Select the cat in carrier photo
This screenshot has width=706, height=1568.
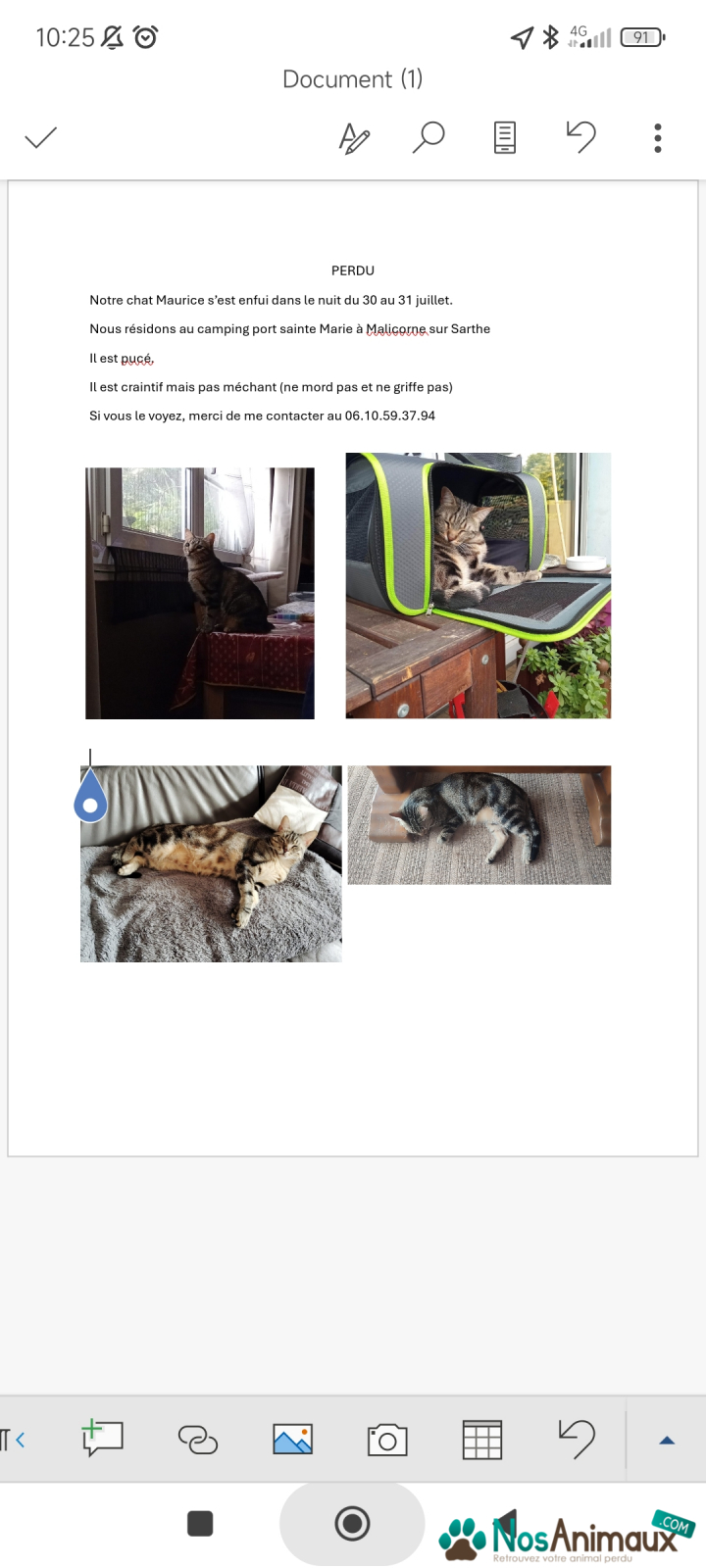(479, 585)
